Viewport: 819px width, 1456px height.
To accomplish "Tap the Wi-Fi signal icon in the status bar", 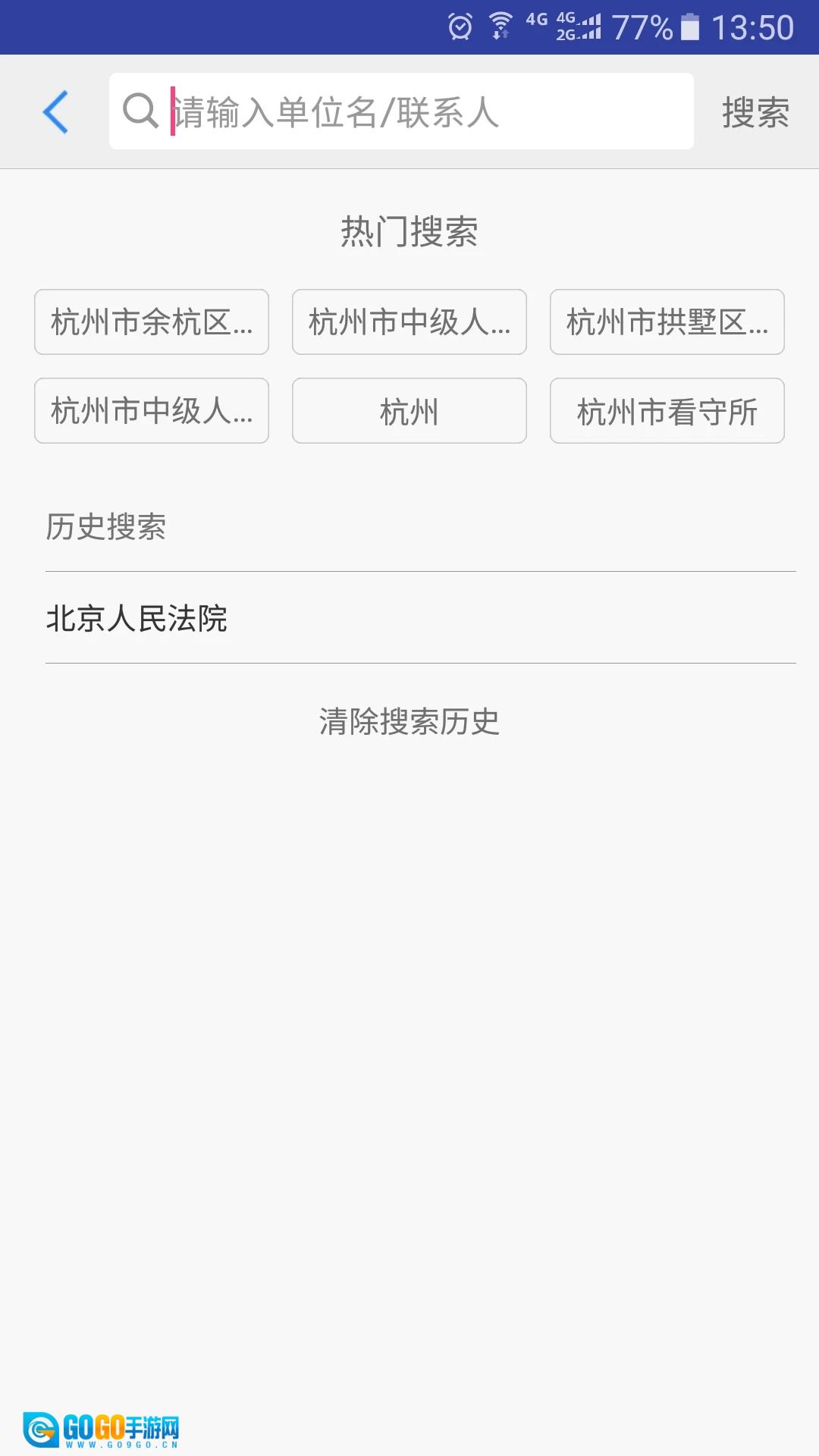I will (x=500, y=24).
